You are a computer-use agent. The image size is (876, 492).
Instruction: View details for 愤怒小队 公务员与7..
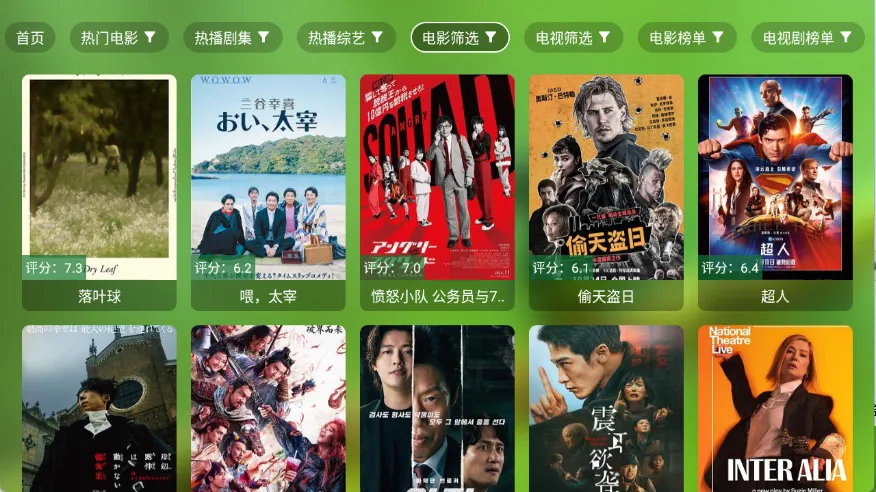click(437, 190)
